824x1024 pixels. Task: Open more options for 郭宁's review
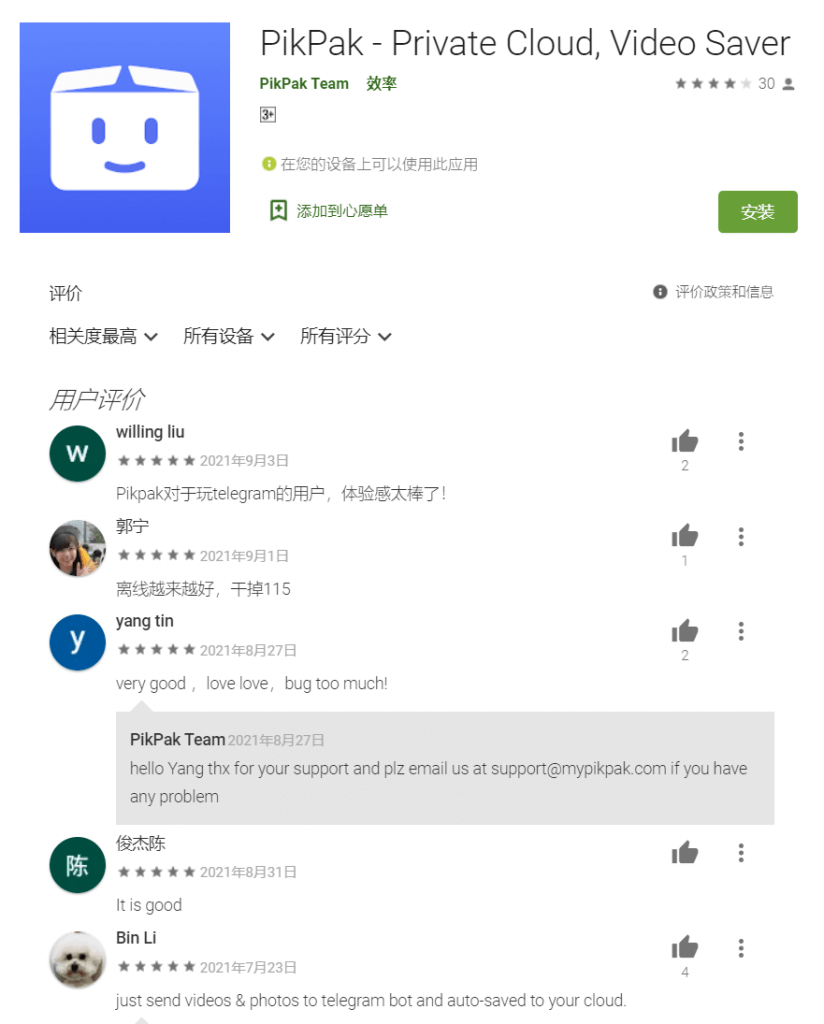(741, 536)
